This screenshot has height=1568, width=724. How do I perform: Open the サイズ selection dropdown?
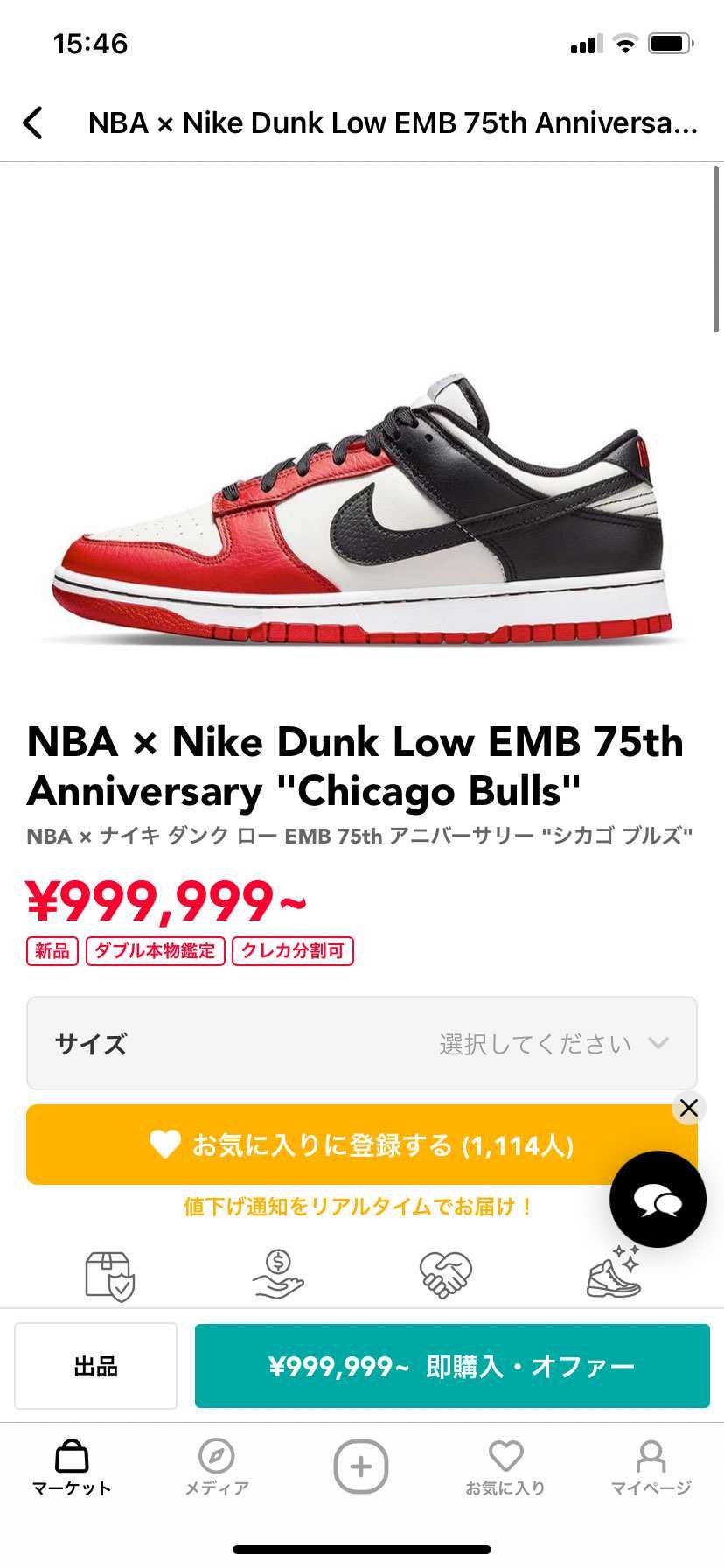[362, 1044]
